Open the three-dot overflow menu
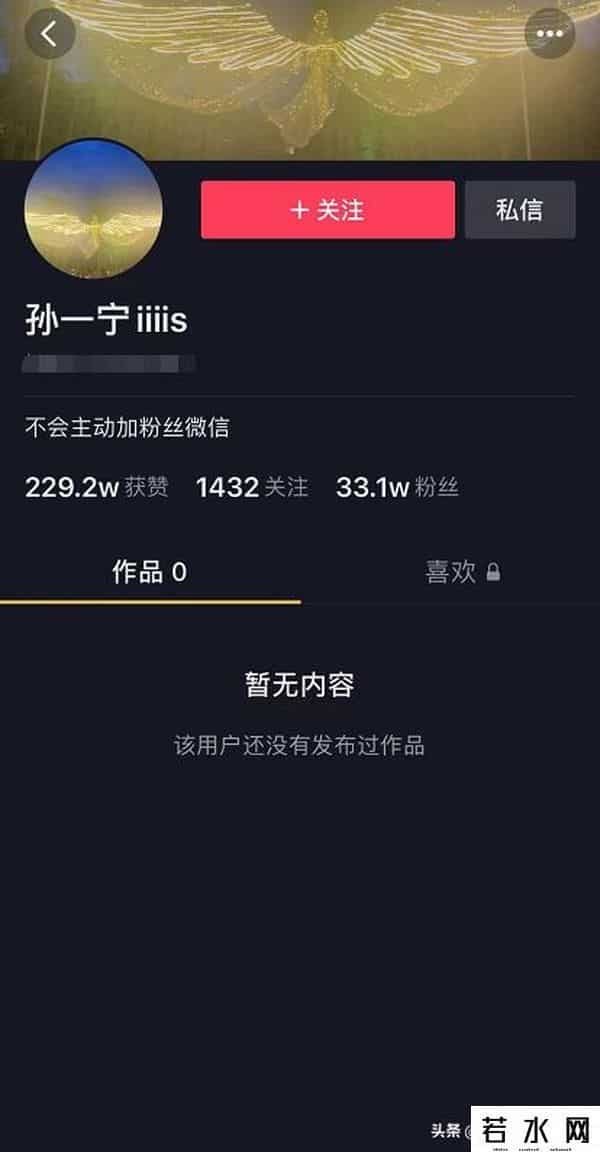 [x=550, y=34]
